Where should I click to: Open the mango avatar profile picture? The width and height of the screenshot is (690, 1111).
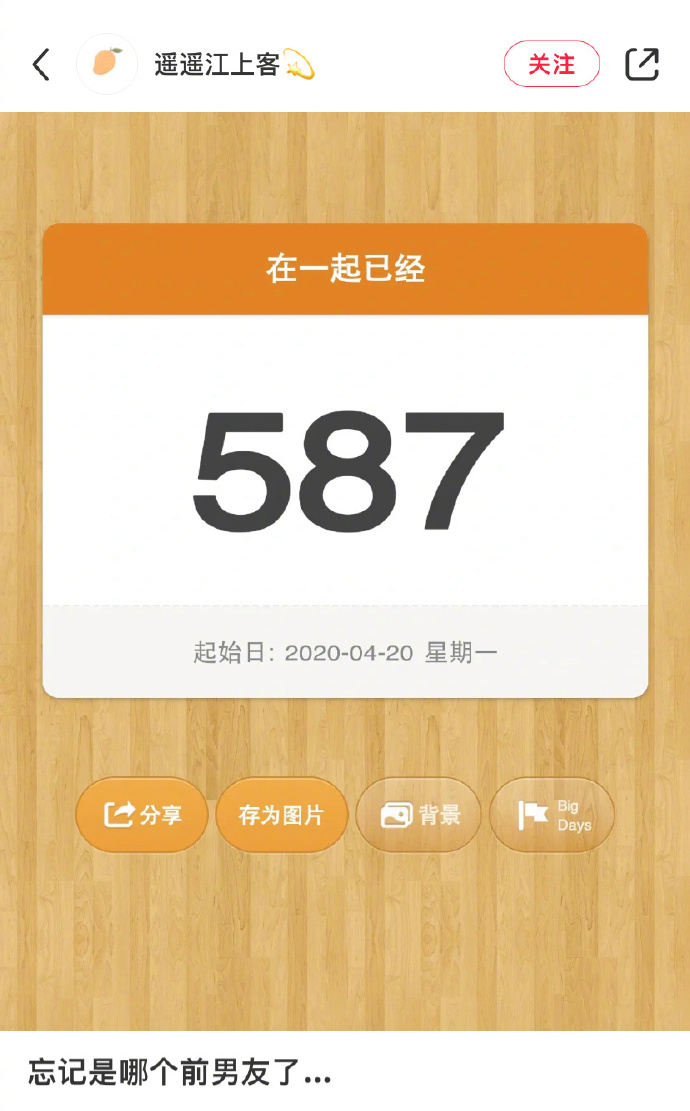coord(107,65)
